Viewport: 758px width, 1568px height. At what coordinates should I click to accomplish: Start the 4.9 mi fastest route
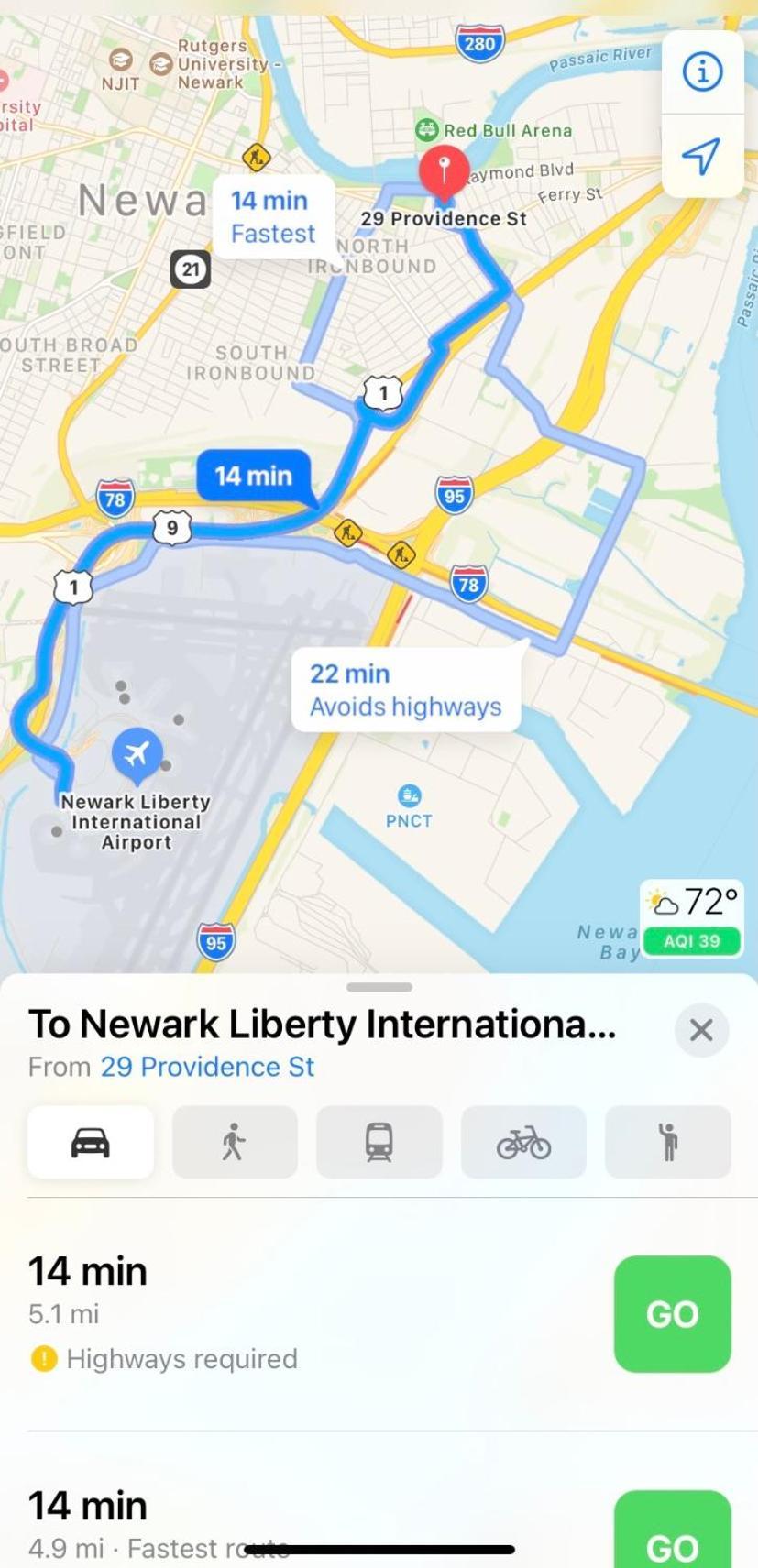click(673, 1529)
